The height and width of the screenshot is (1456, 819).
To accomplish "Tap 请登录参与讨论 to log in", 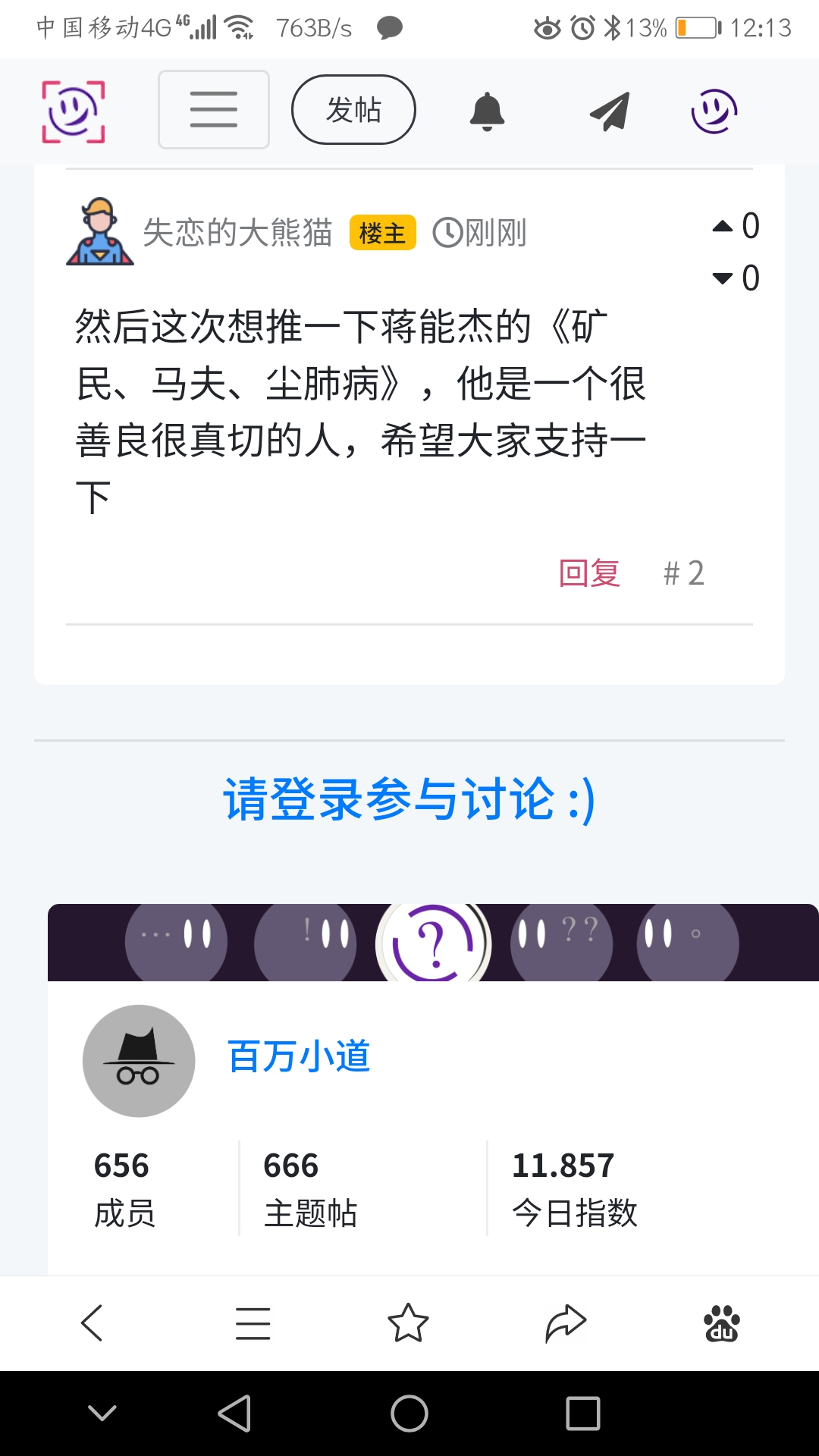I will (x=409, y=799).
